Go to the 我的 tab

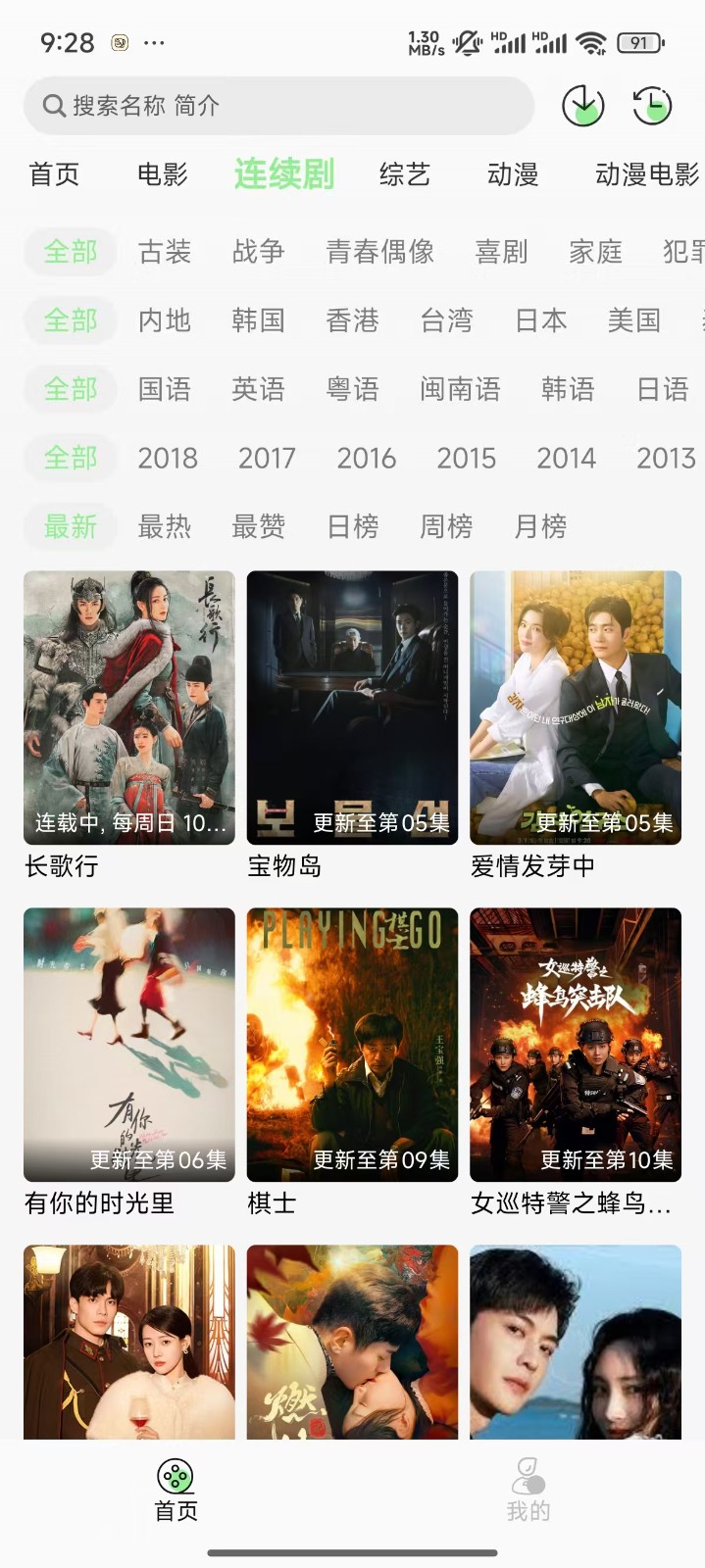(x=529, y=1491)
